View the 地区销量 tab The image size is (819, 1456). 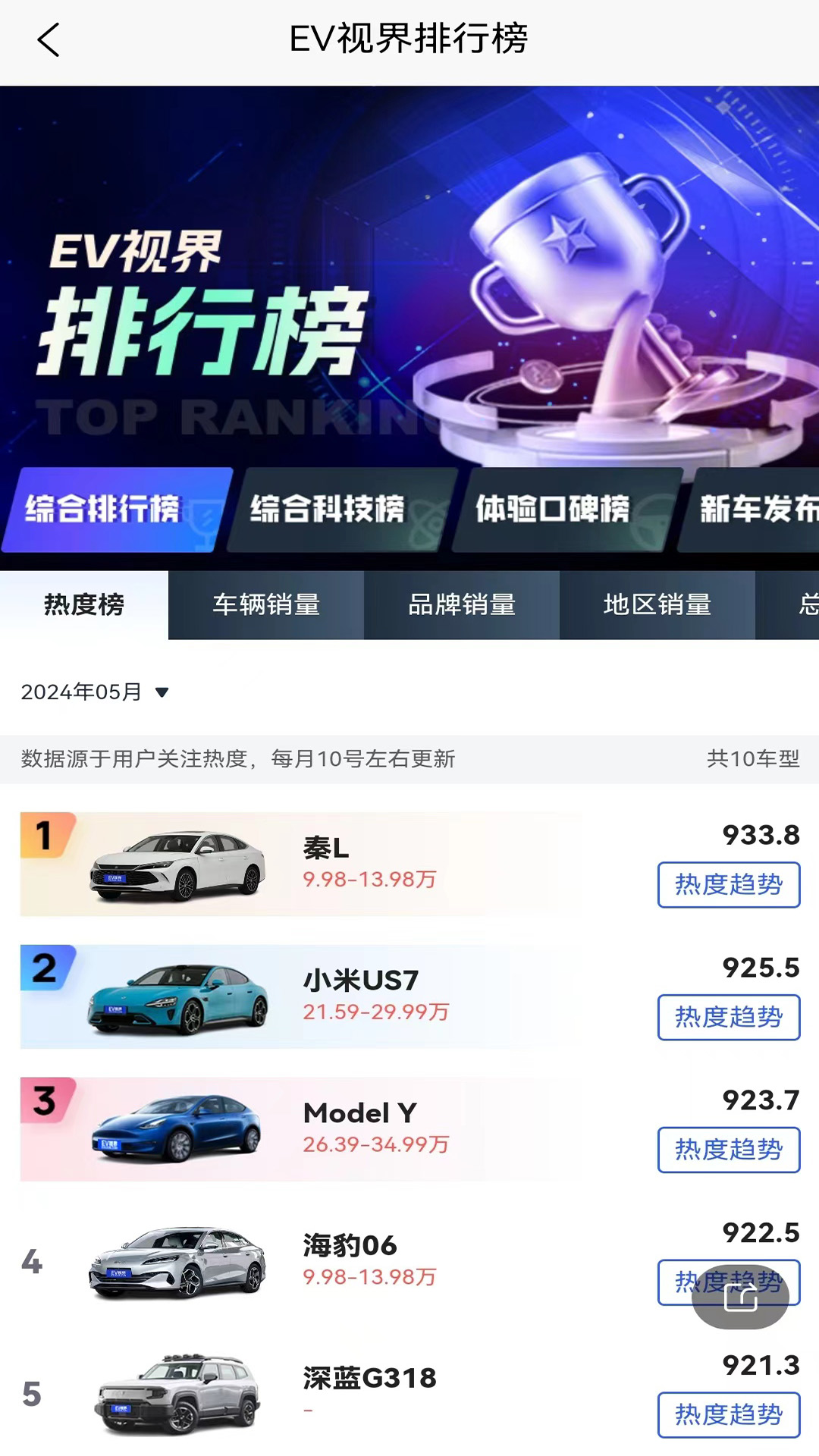[657, 604]
